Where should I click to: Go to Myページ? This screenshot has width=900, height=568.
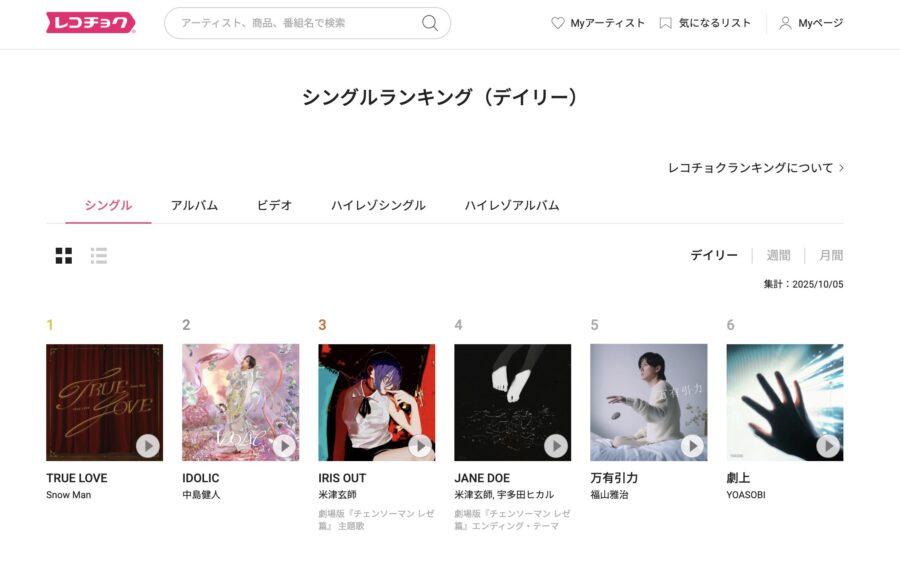pos(811,23)
